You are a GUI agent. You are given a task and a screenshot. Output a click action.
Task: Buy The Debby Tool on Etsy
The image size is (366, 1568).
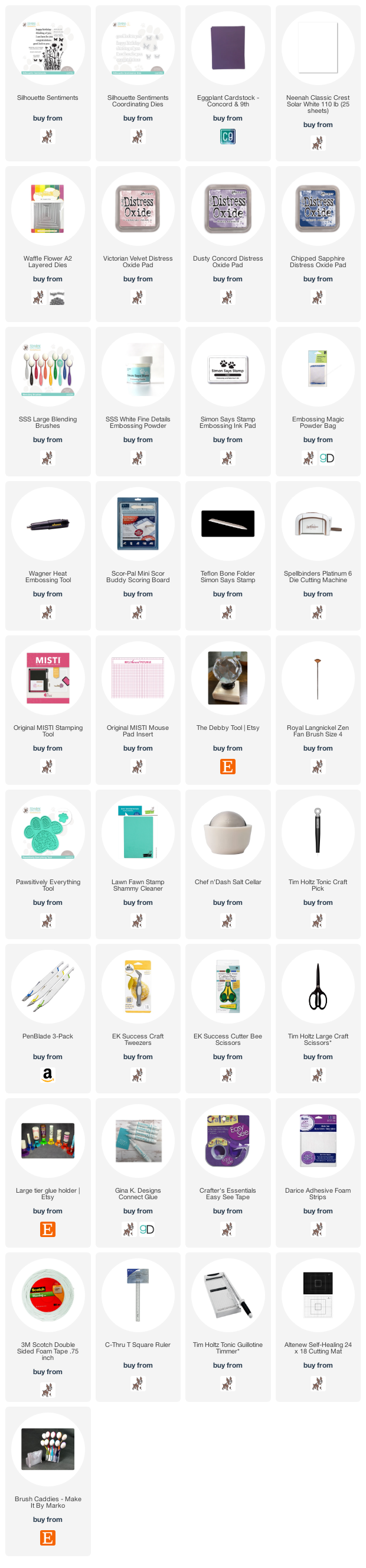click(x=227, y=767)
